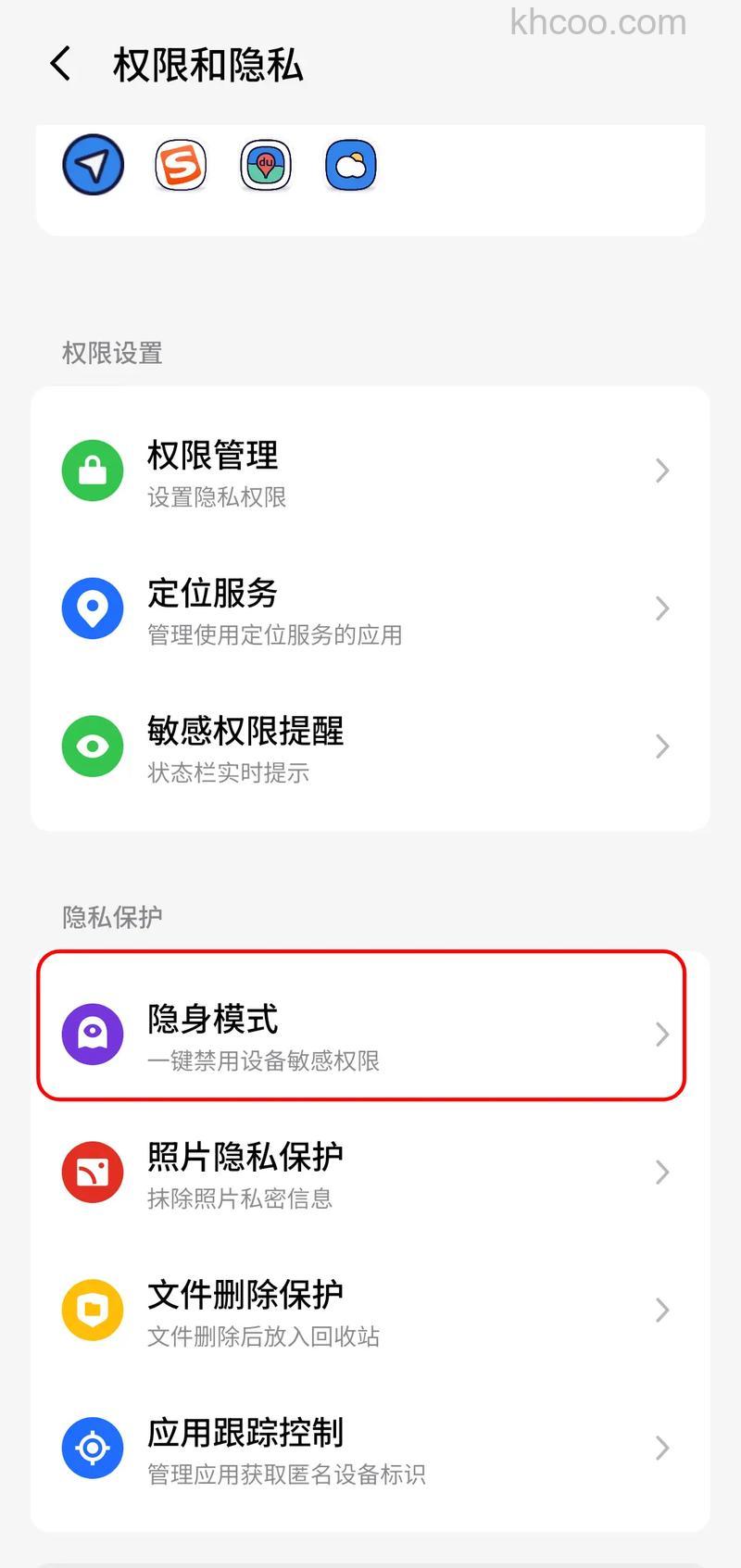The image size is (741, 1568).
Task: Tap the Baidu Maps app icon
Action: pyautogui.click(x=265, y=164)
